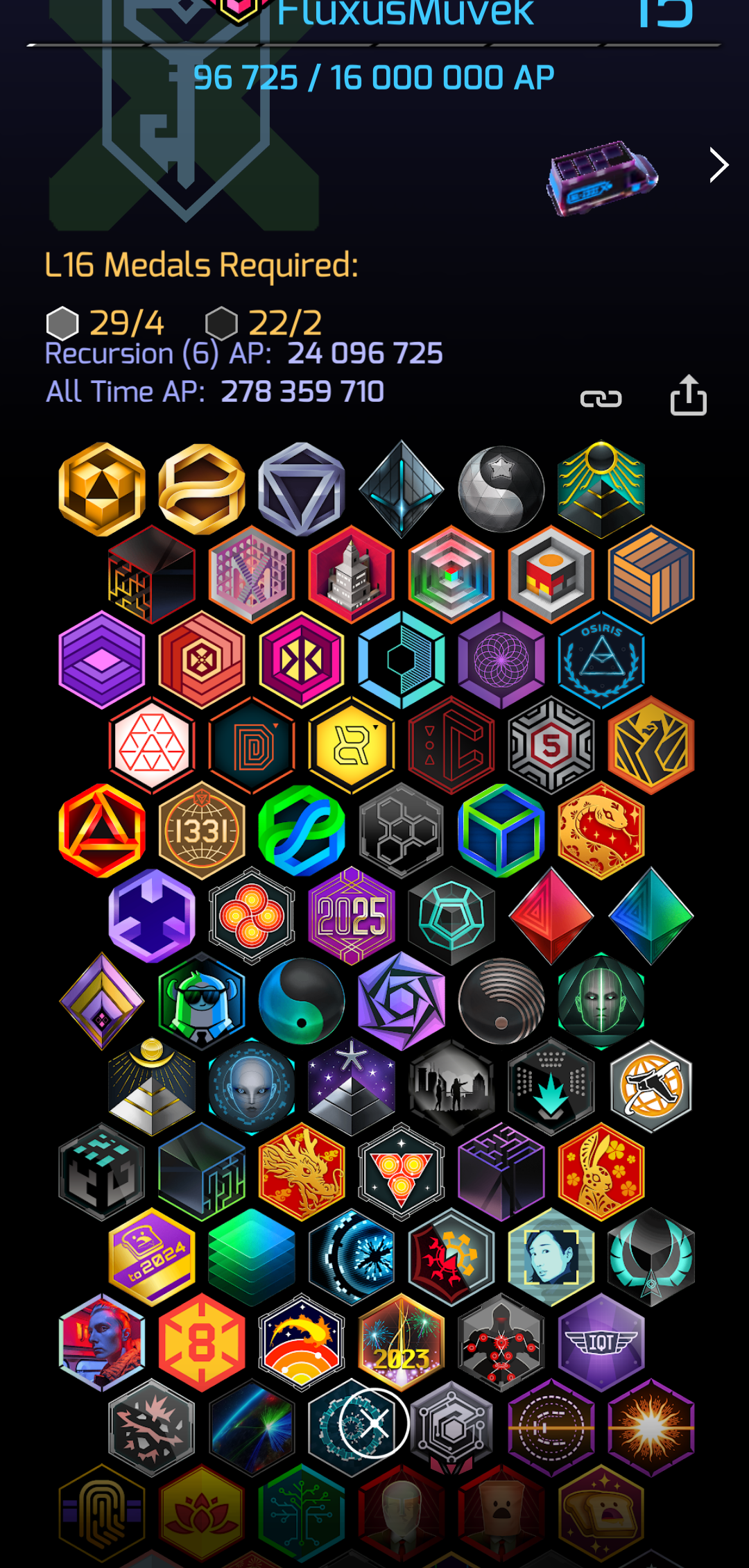
Task: Open the 'to 2024' toast medal
Action: 152,1256
